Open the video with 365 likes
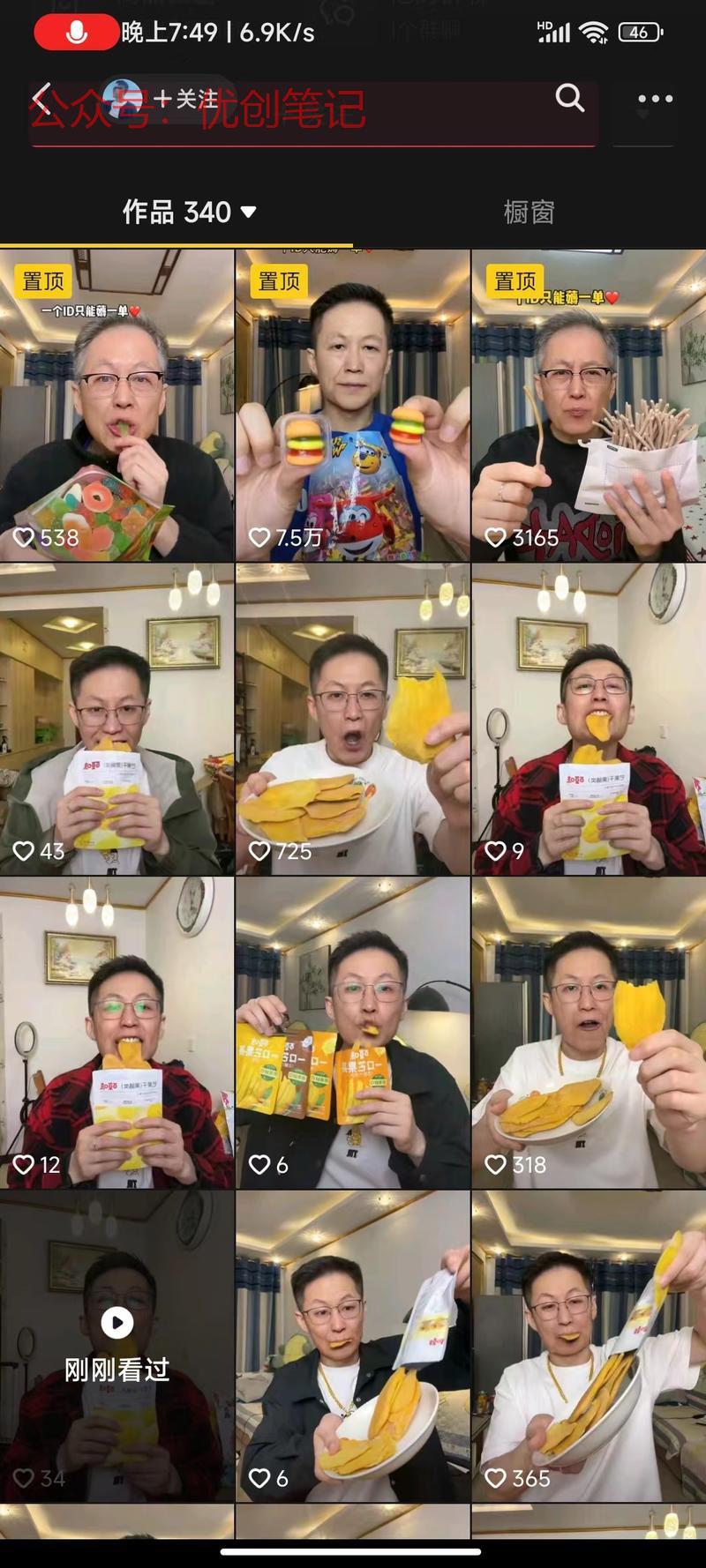 (x=589, y=1345)
